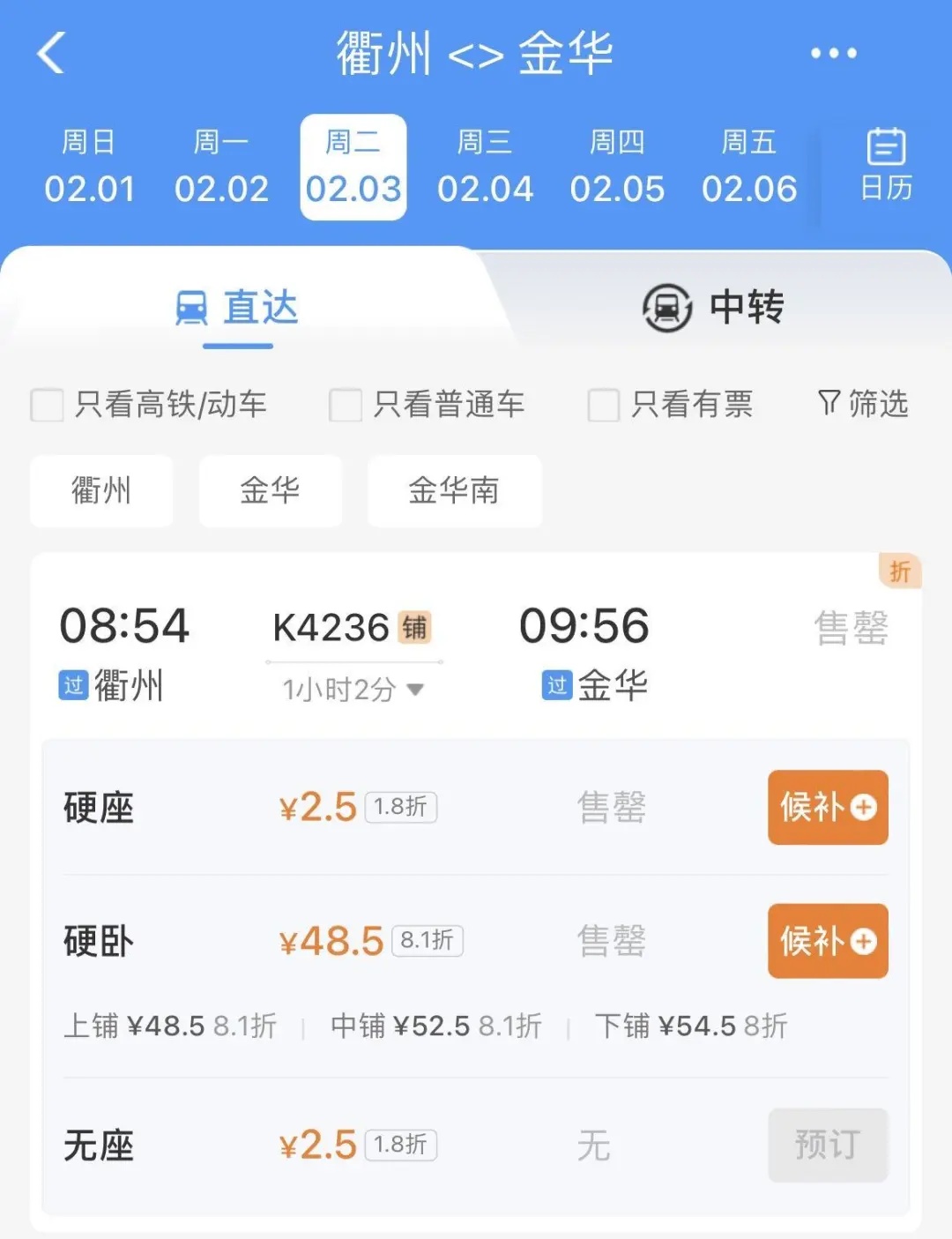Enable the 只看高铁/动车 checkbox
The image size is (952, 1239).
(x=47, y=406)
